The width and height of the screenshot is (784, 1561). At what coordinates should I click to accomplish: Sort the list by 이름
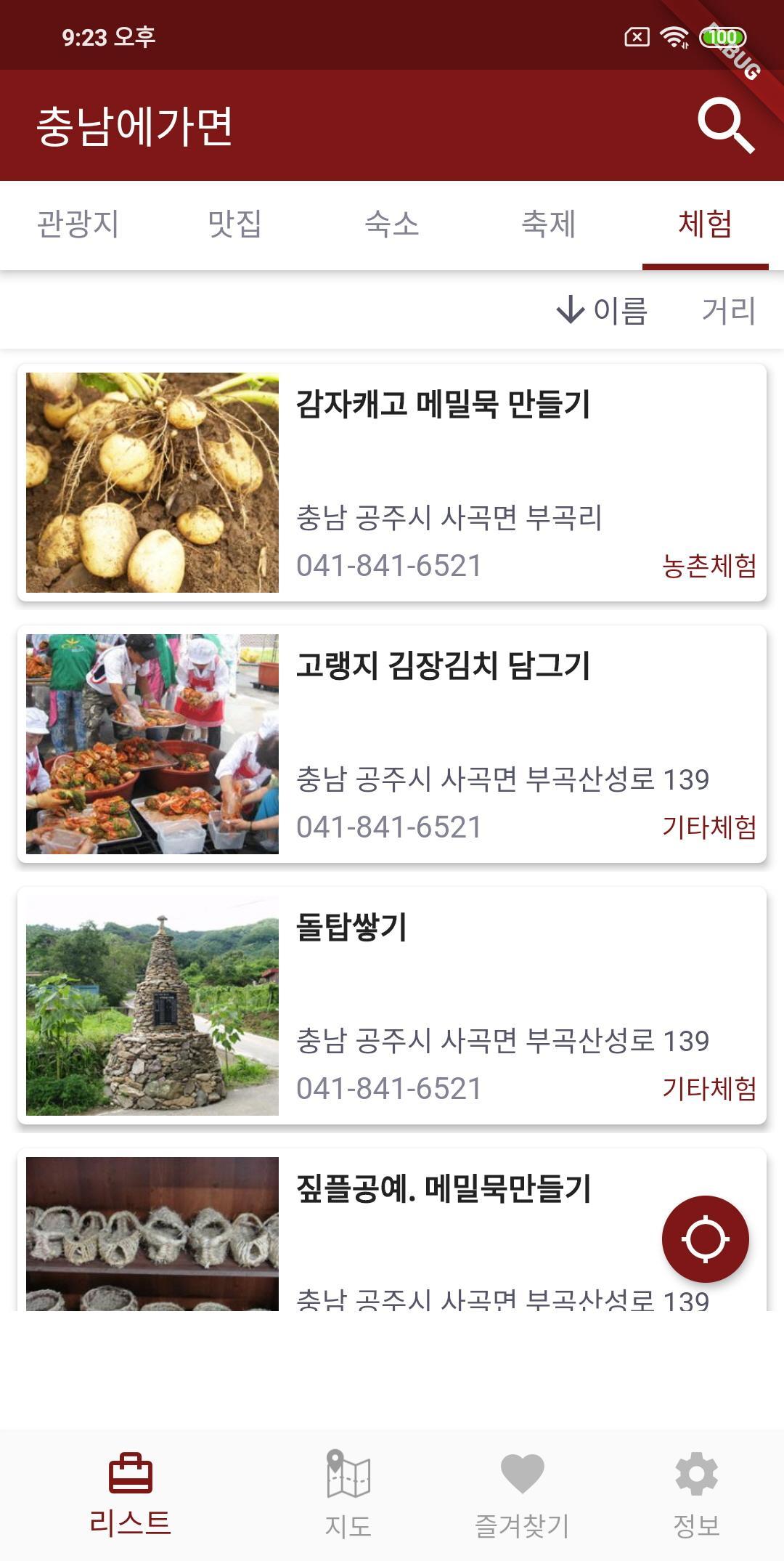click(603, 311)
